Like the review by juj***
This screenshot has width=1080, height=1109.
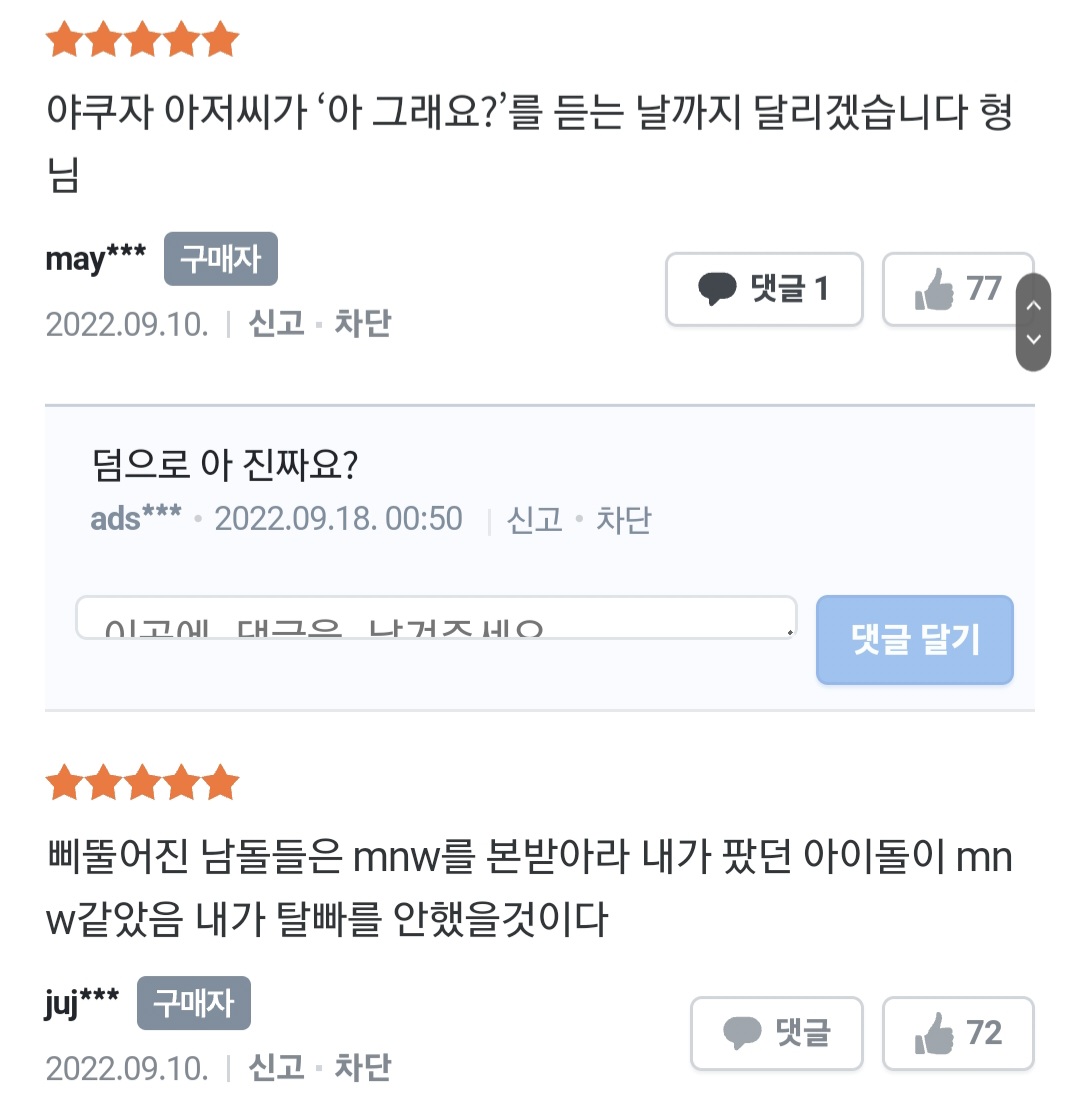(958, 1033)
